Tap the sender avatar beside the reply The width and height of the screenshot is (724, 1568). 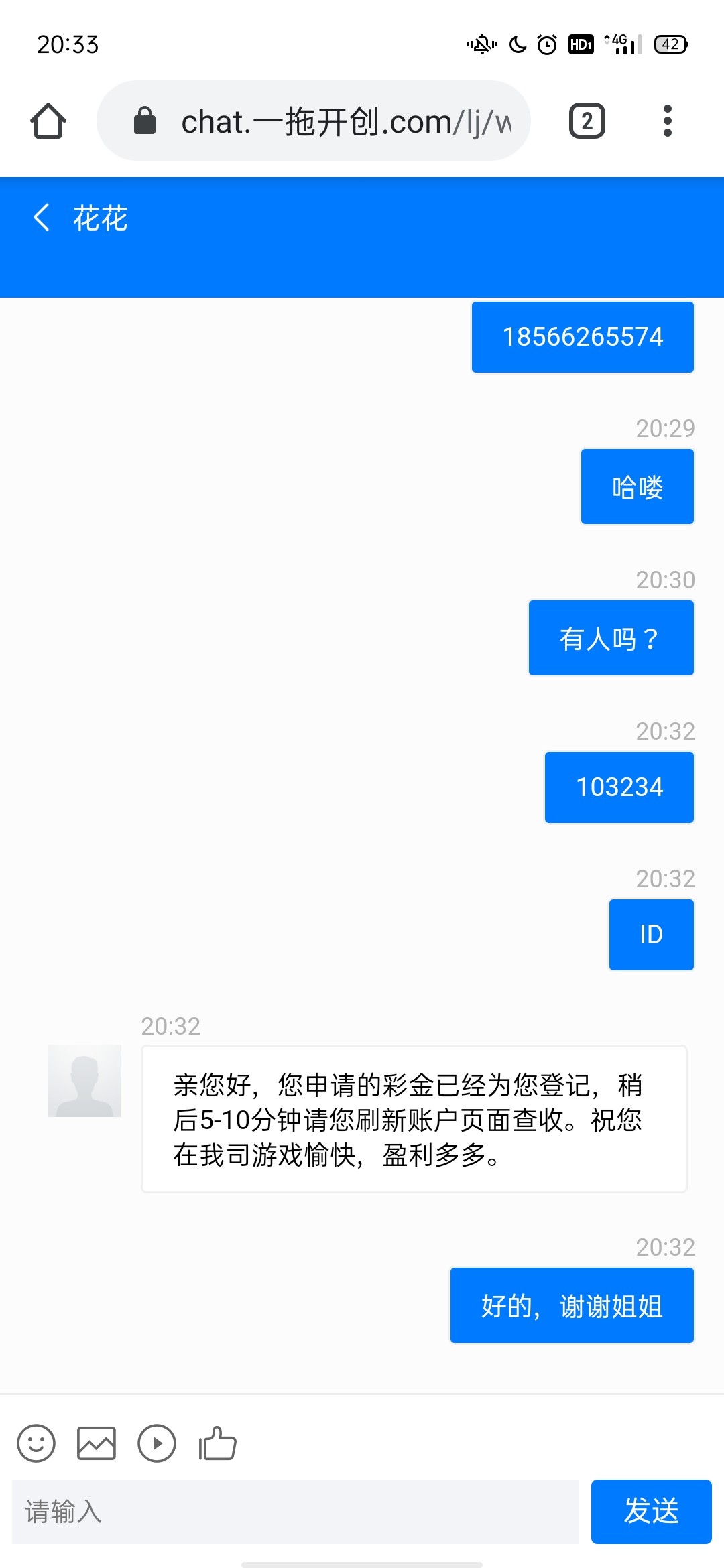(84, 1082)
